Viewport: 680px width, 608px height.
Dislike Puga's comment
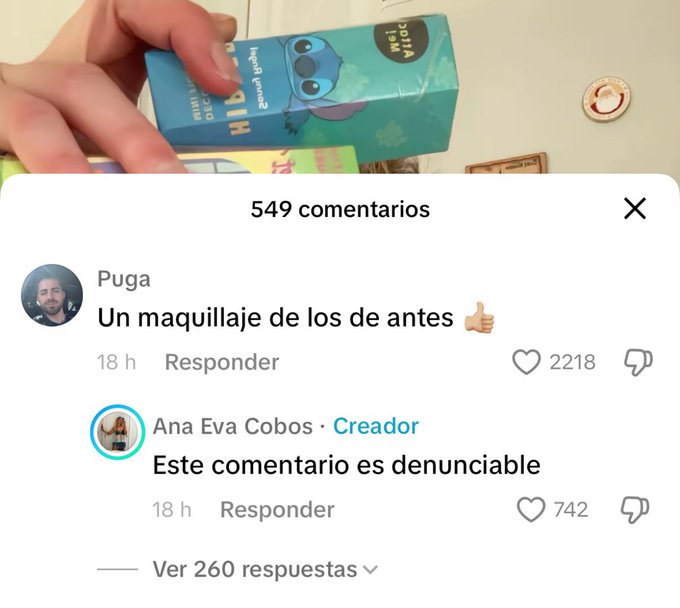click(x=638, y=363)
